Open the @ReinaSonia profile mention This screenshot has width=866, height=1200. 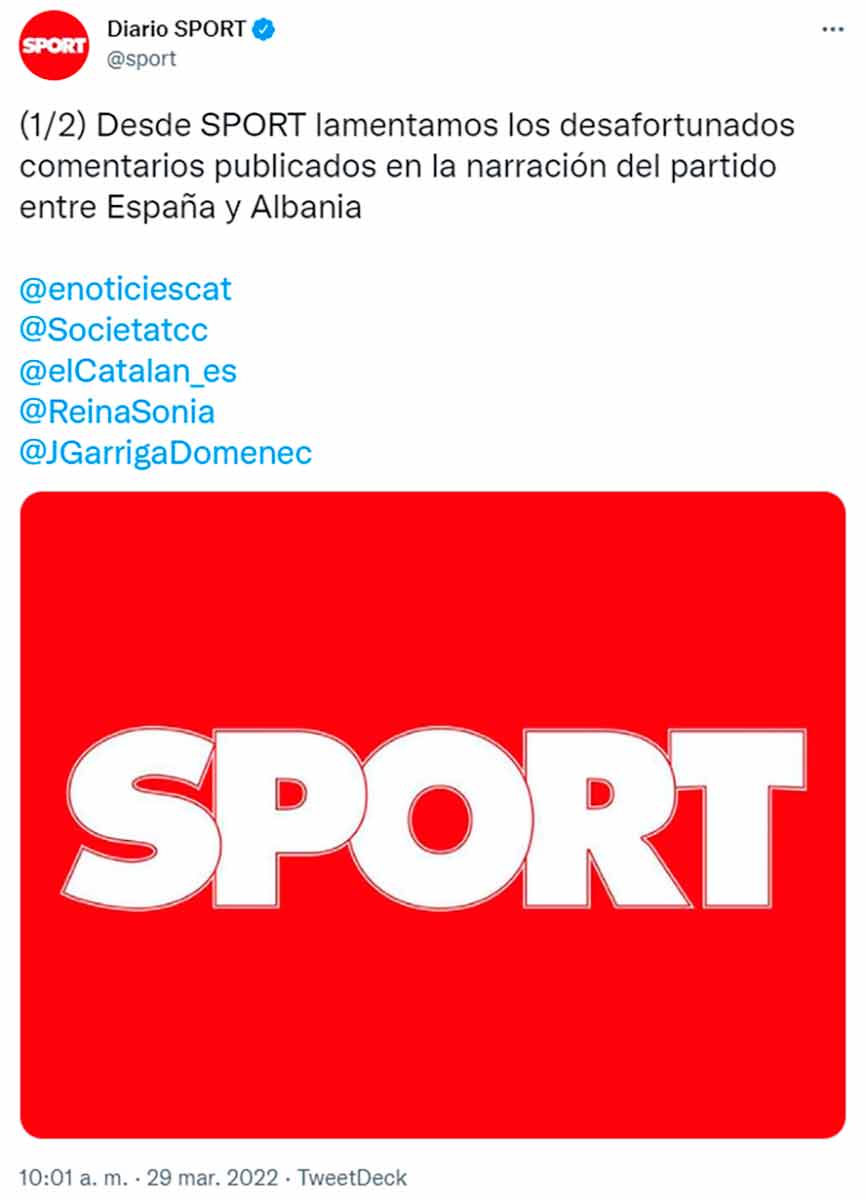(x=117, y=411)
